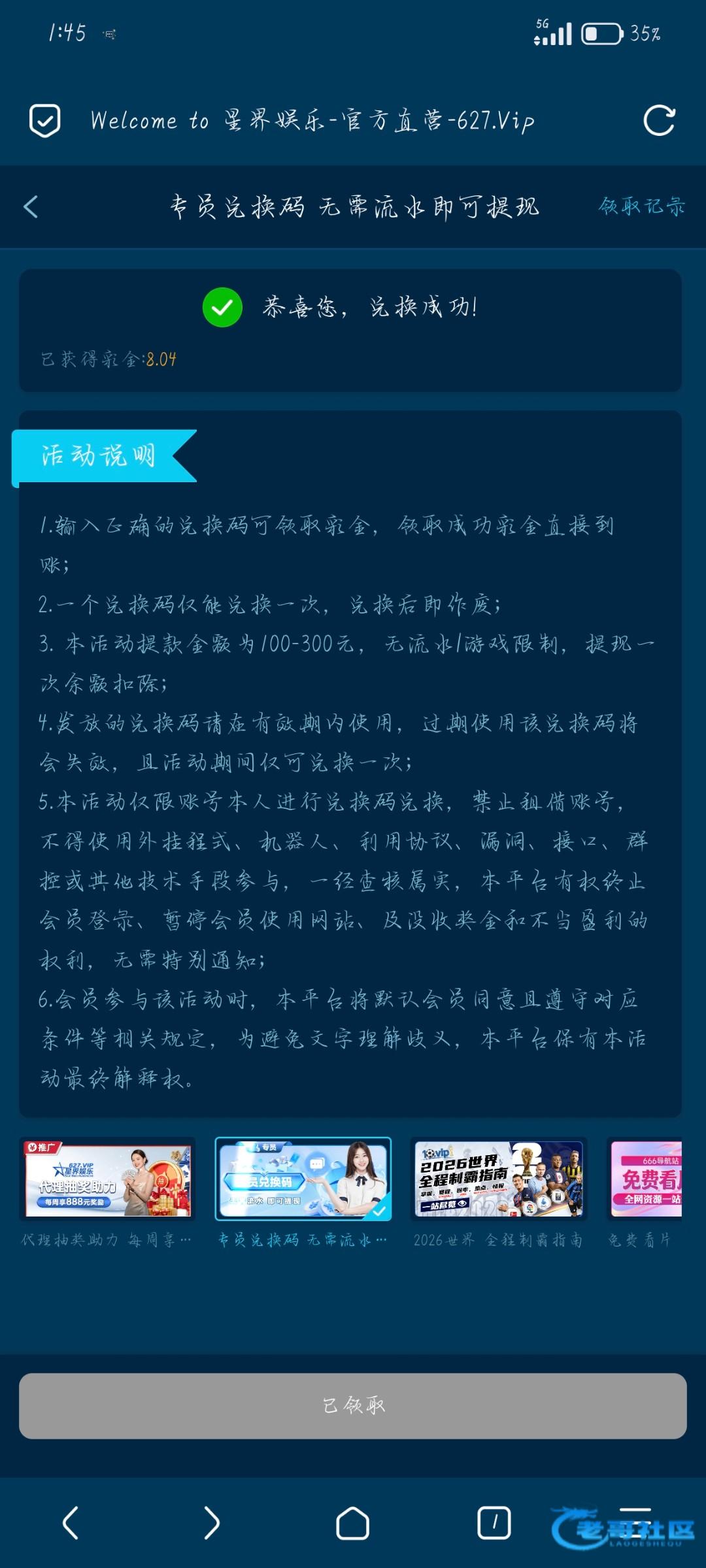
Task: Go back using the page header arrow
Action: click(x=31, y=207)
